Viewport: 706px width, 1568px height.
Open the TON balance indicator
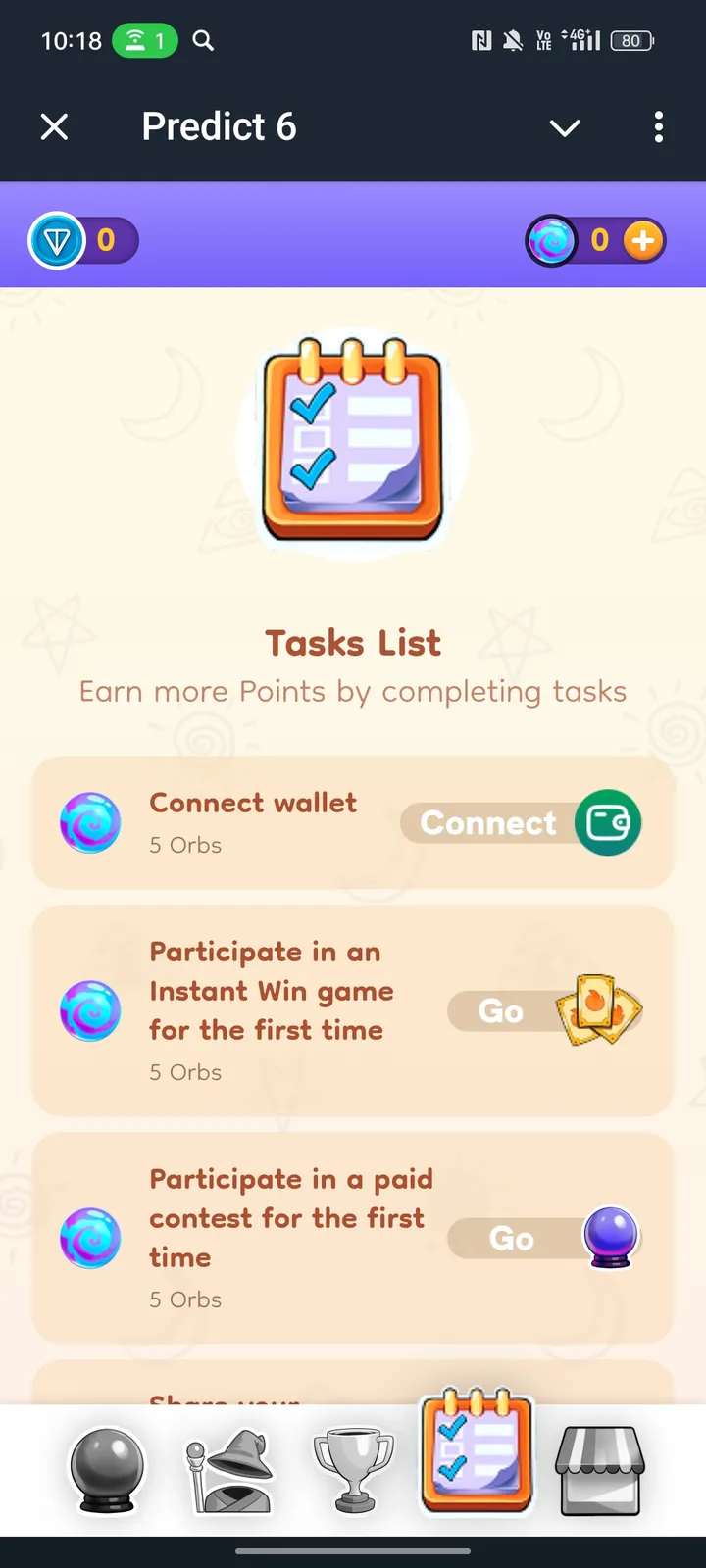tap(83, 240)
